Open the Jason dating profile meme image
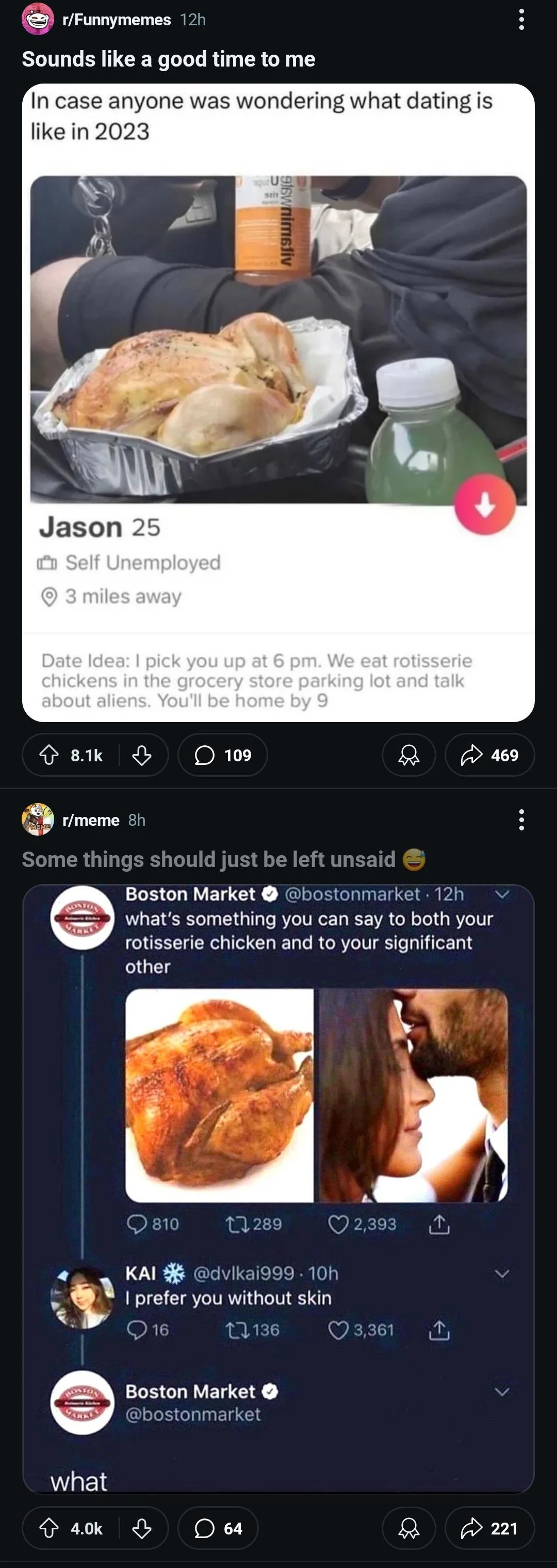Image resolution: width=557 pixels, height=1568 pixels. point(278,402)
